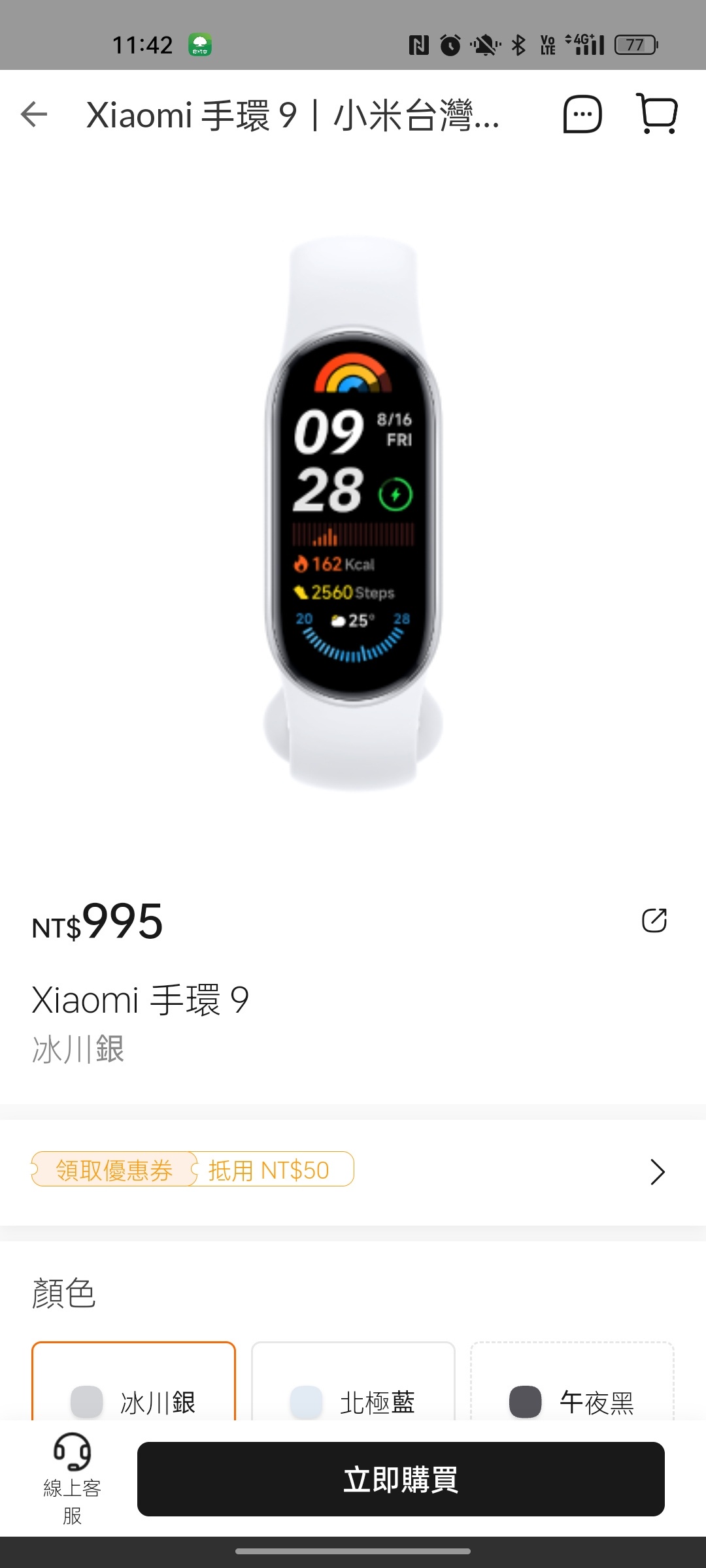Image resolution: width=706 pixels, height=1568 pixels.
Task: Share this Xiaomi 手環 9 product
Action: click(x=654, y=920)
